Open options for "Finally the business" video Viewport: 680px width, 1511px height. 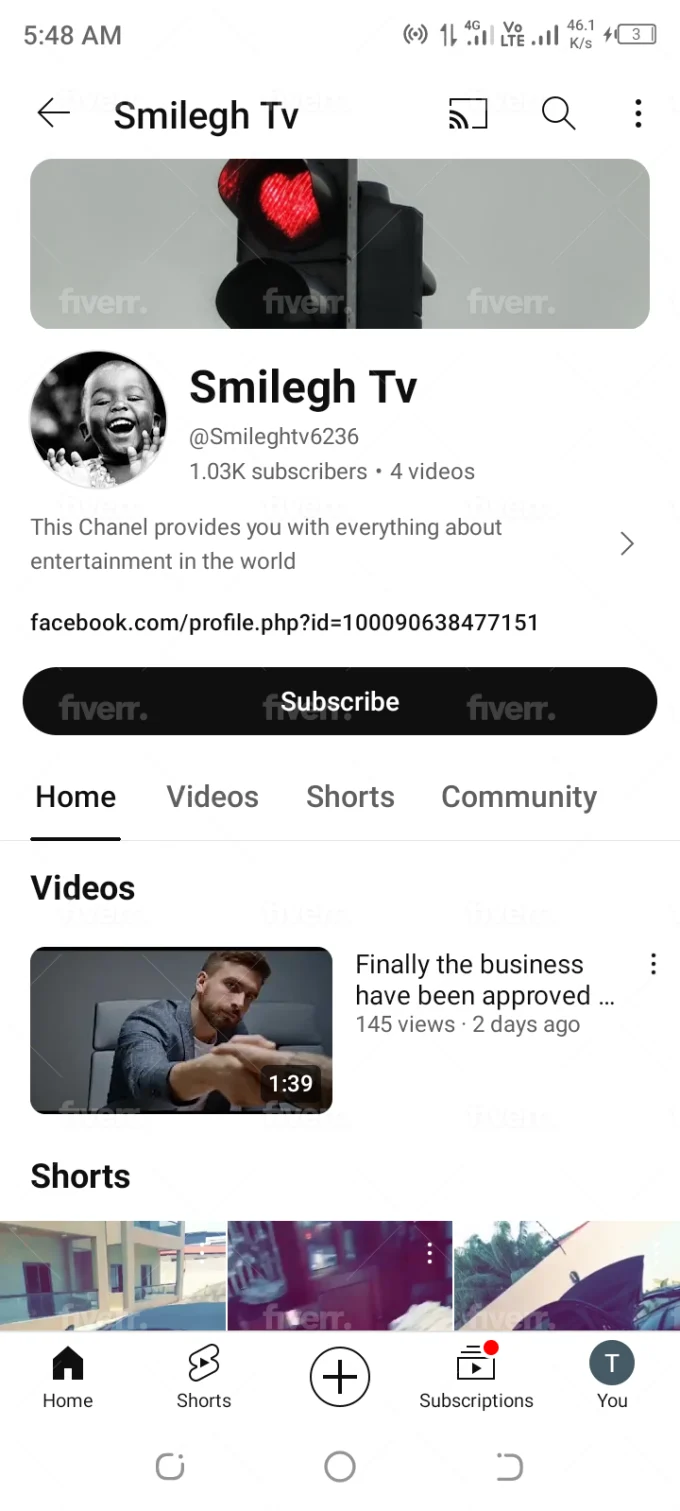coord(653,964)
